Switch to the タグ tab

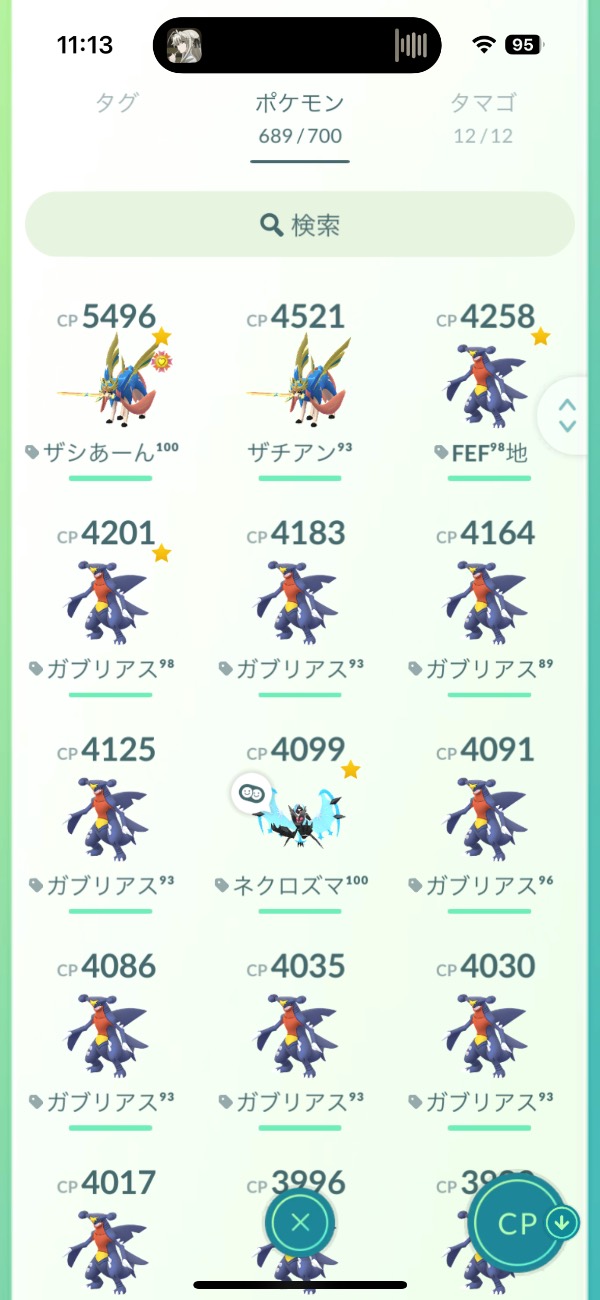(116, 103)
